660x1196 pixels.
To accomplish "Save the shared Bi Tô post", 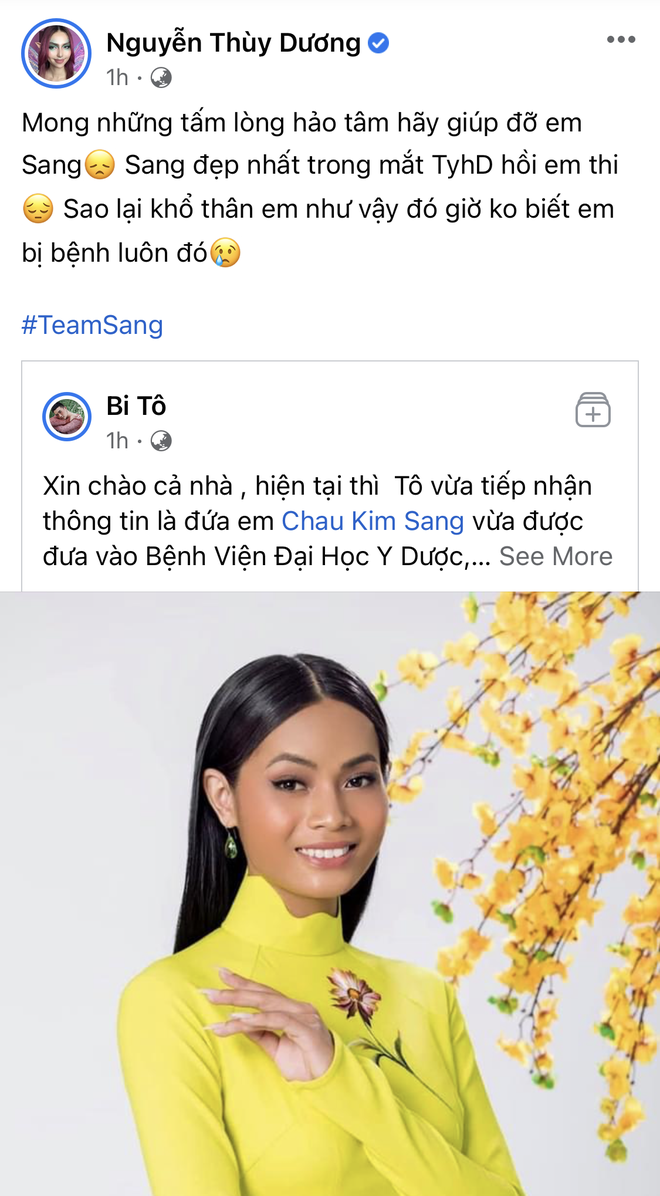I will click(593, 410).
